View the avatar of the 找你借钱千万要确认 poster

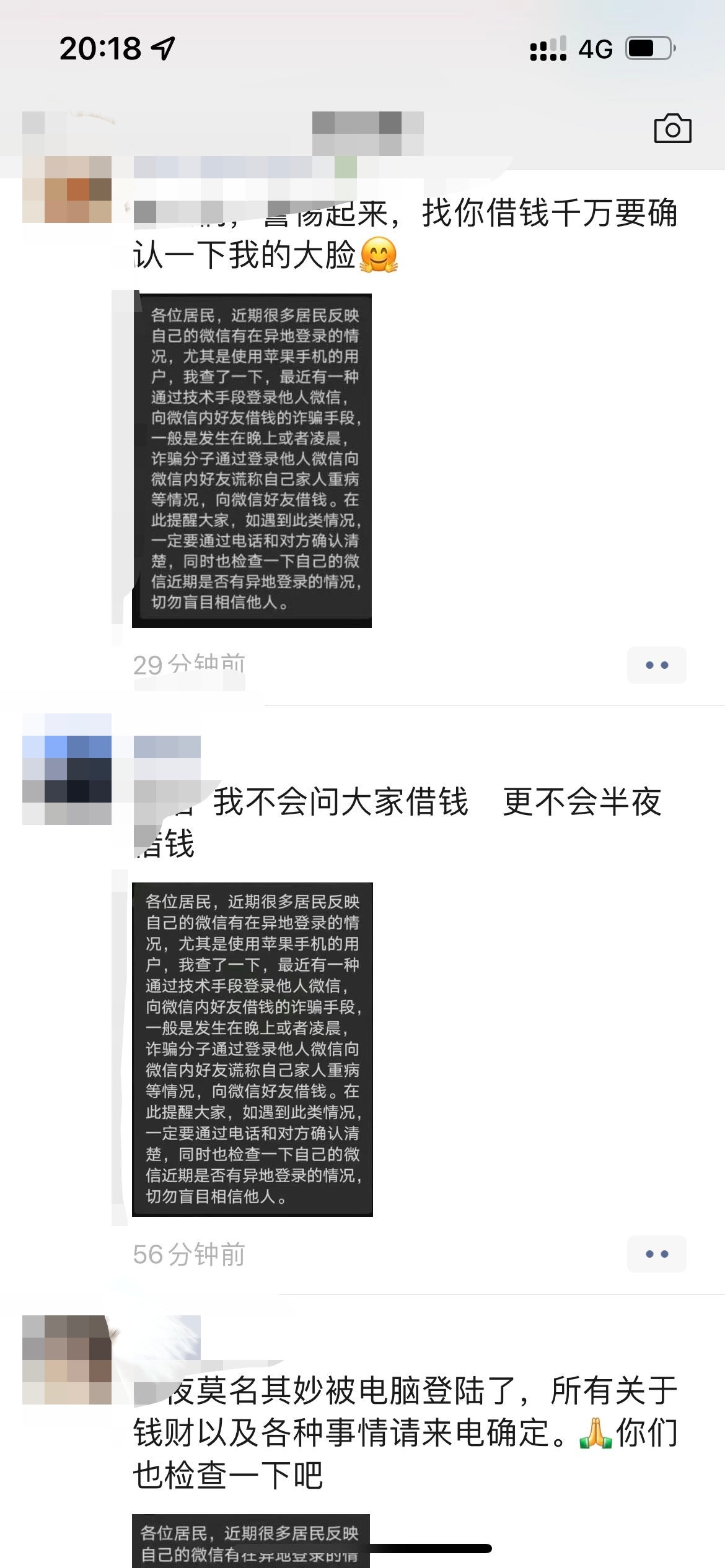(x=67, y=189)
